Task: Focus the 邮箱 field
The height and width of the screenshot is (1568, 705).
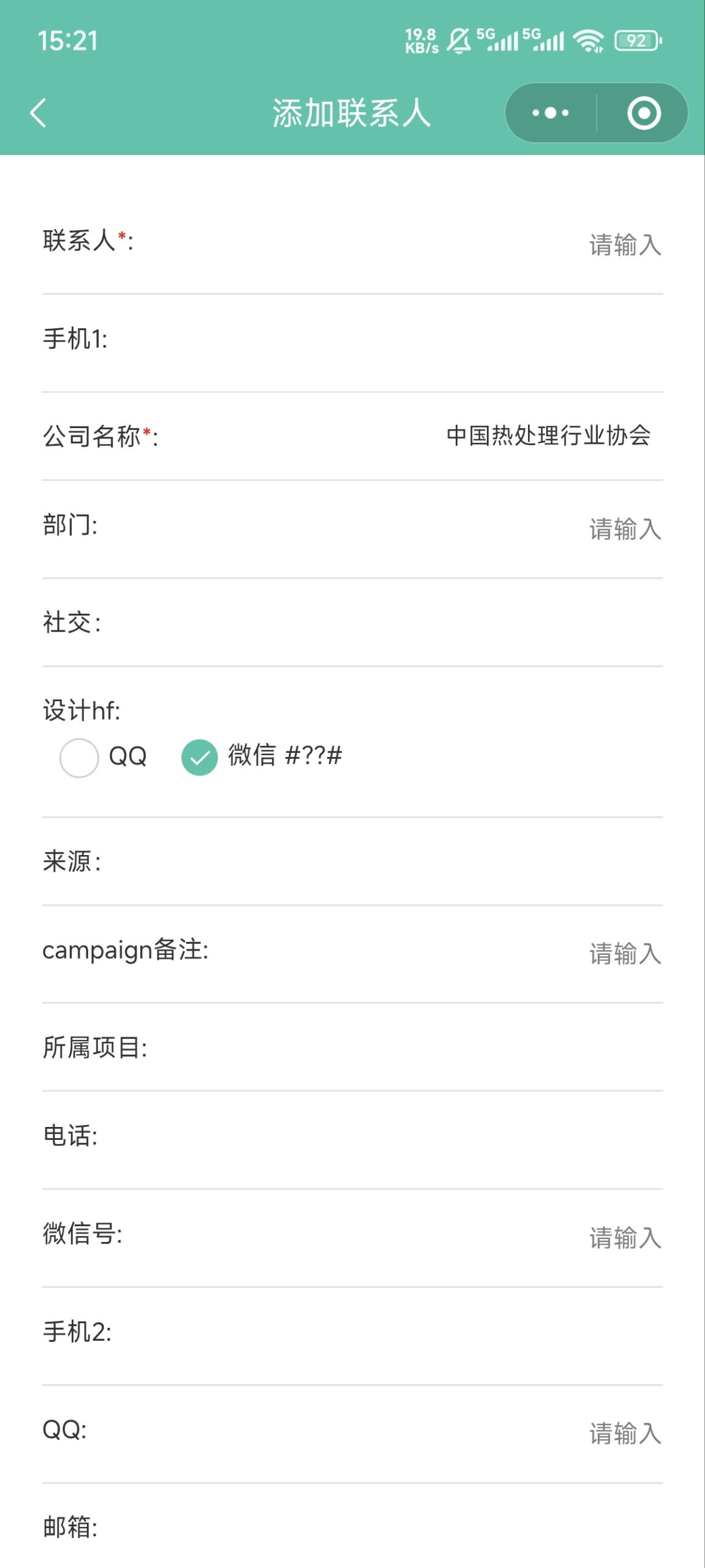Action: click(352, 1526)
